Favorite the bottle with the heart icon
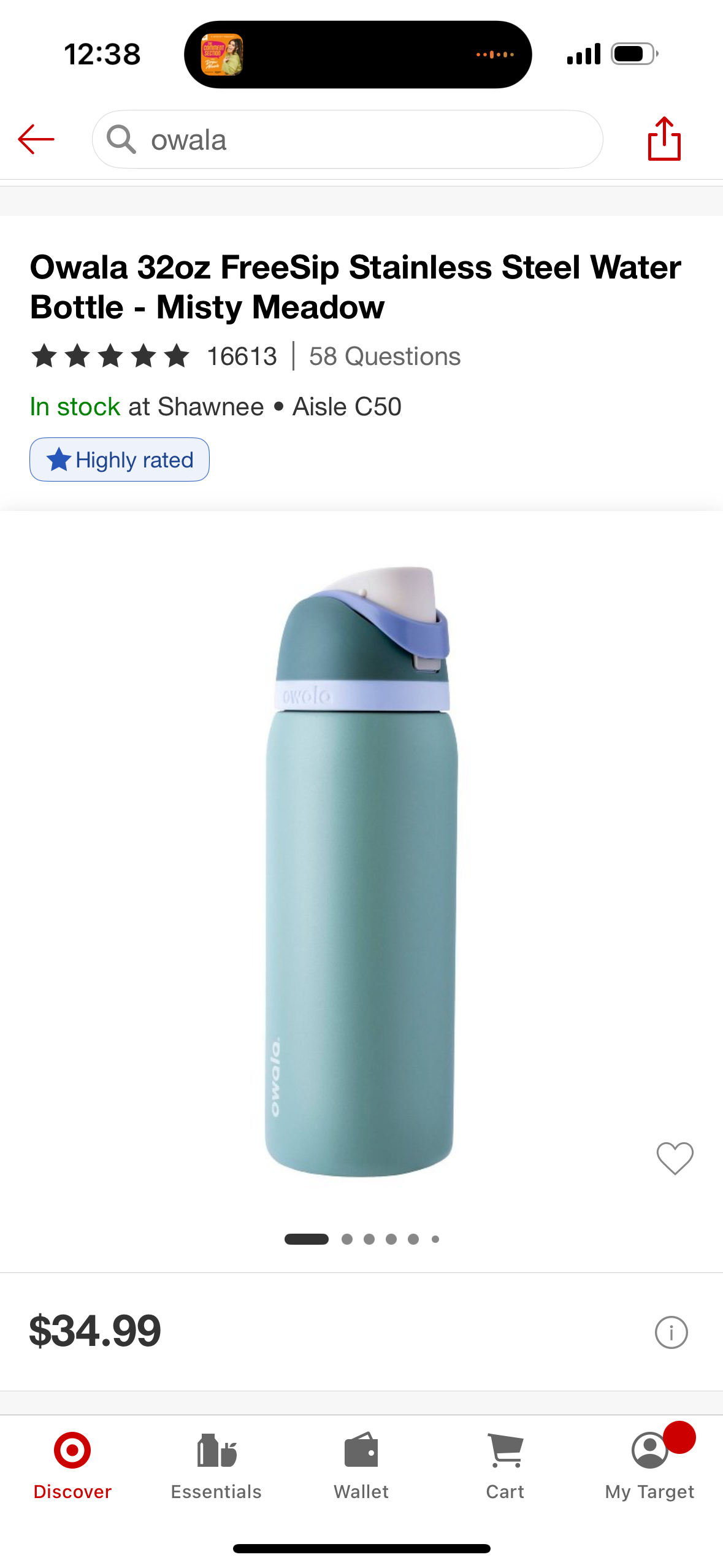Image resolution: width=723 pixels, height=1568 pixels. [675, 1158]
